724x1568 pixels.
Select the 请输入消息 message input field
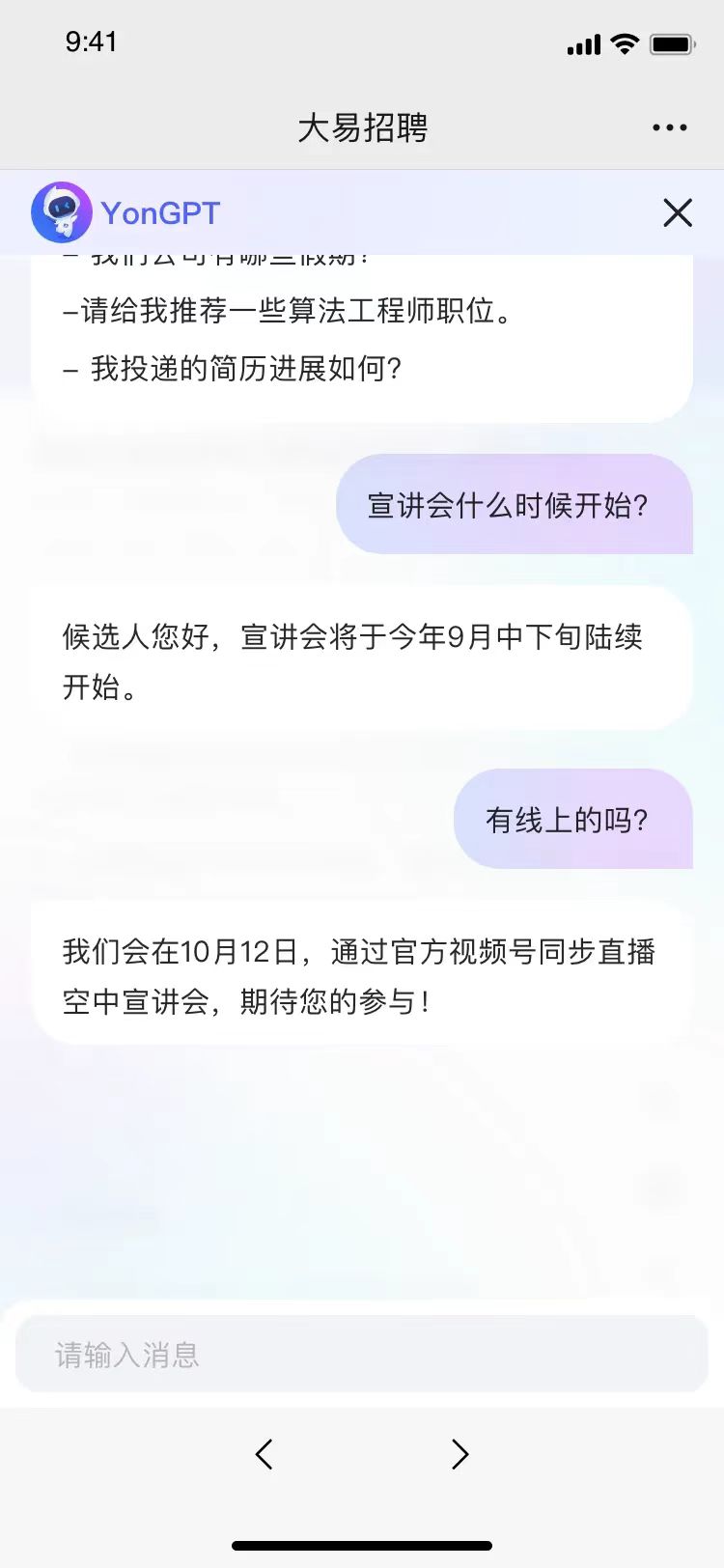pos(362,1354)
